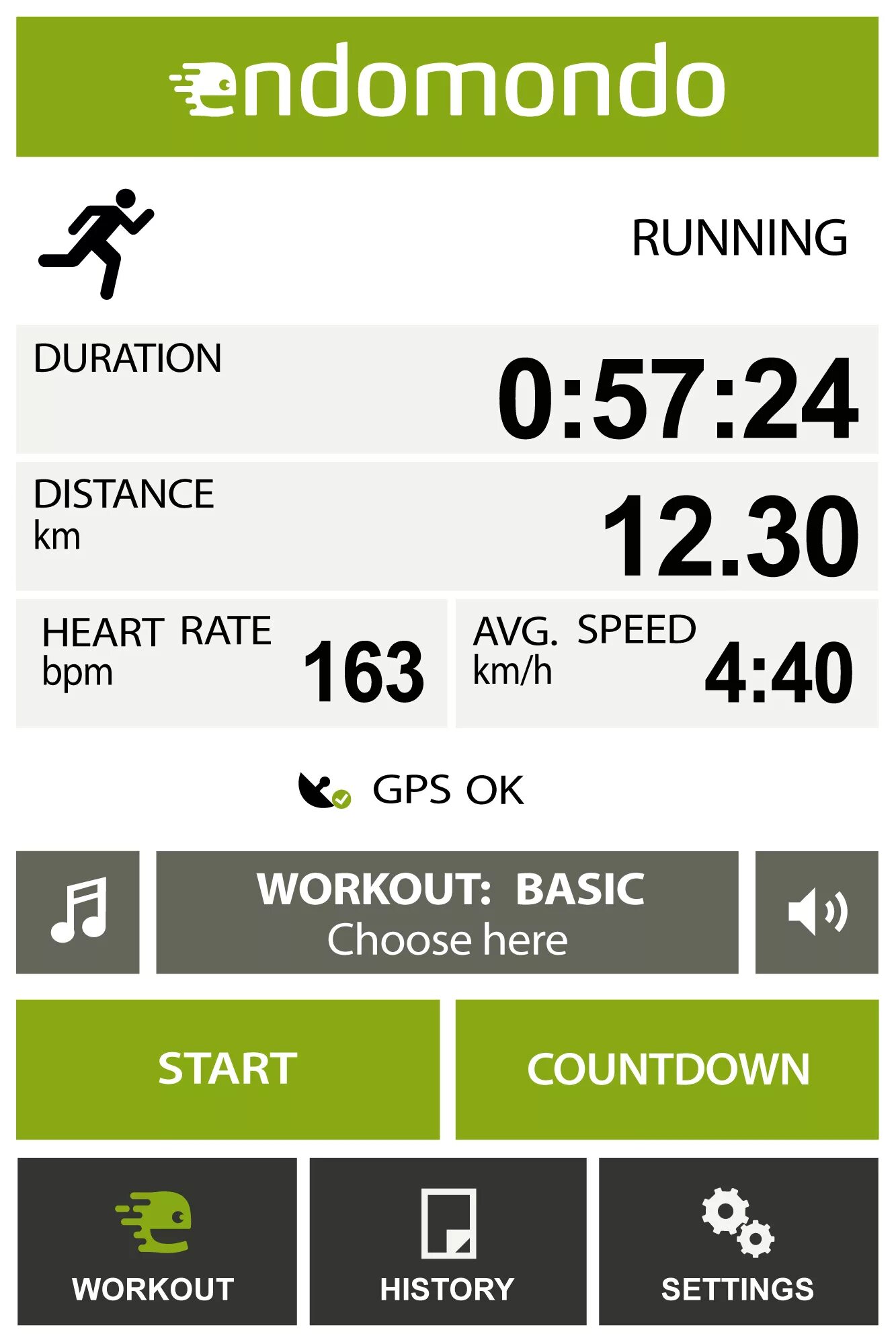This screenshot has height=1344, width=896.
Task: Open the History tab
Action: click(x=448, y=1241)
